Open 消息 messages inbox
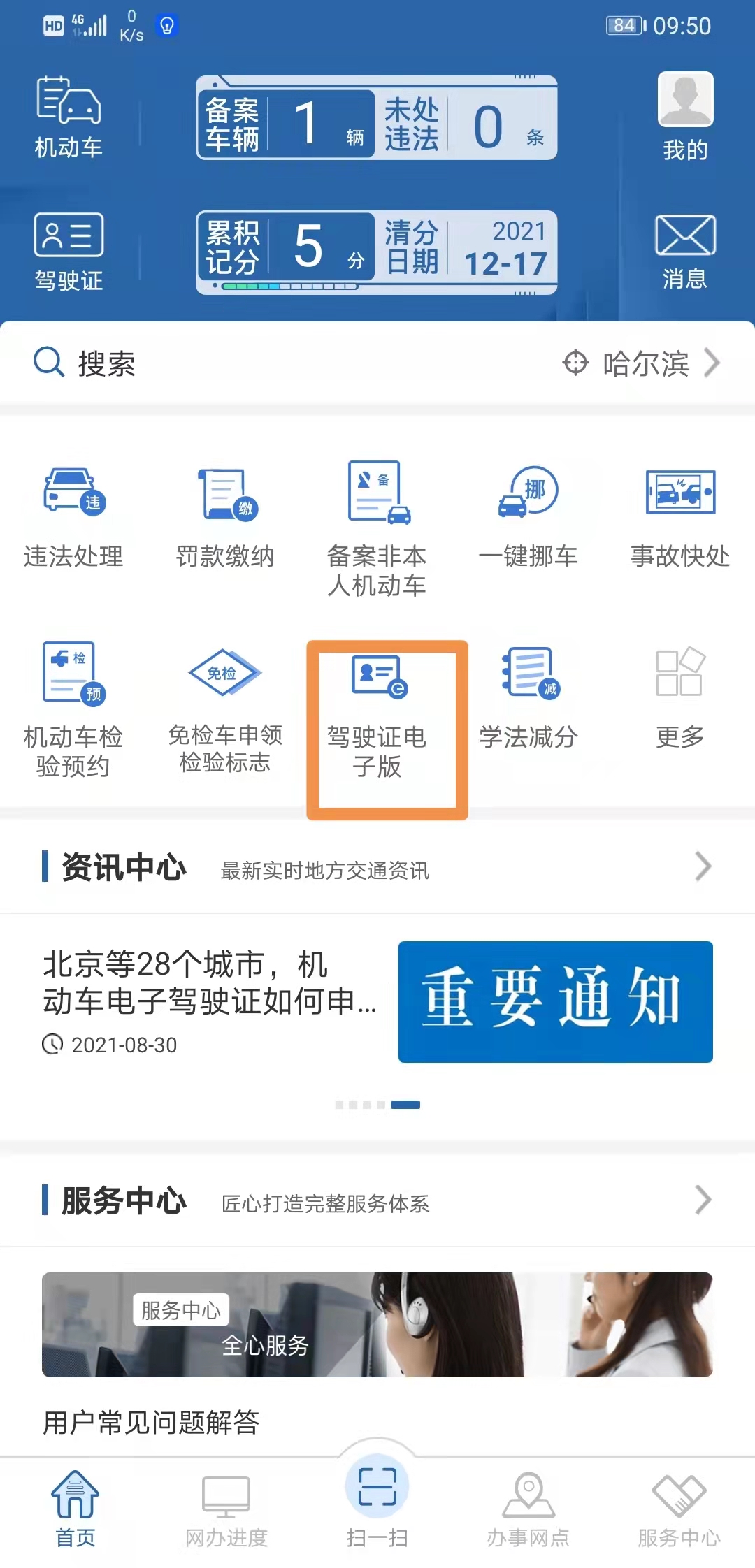Viewport: 755px width, 1568px height. pyautogui.click(x=685, y=252)
